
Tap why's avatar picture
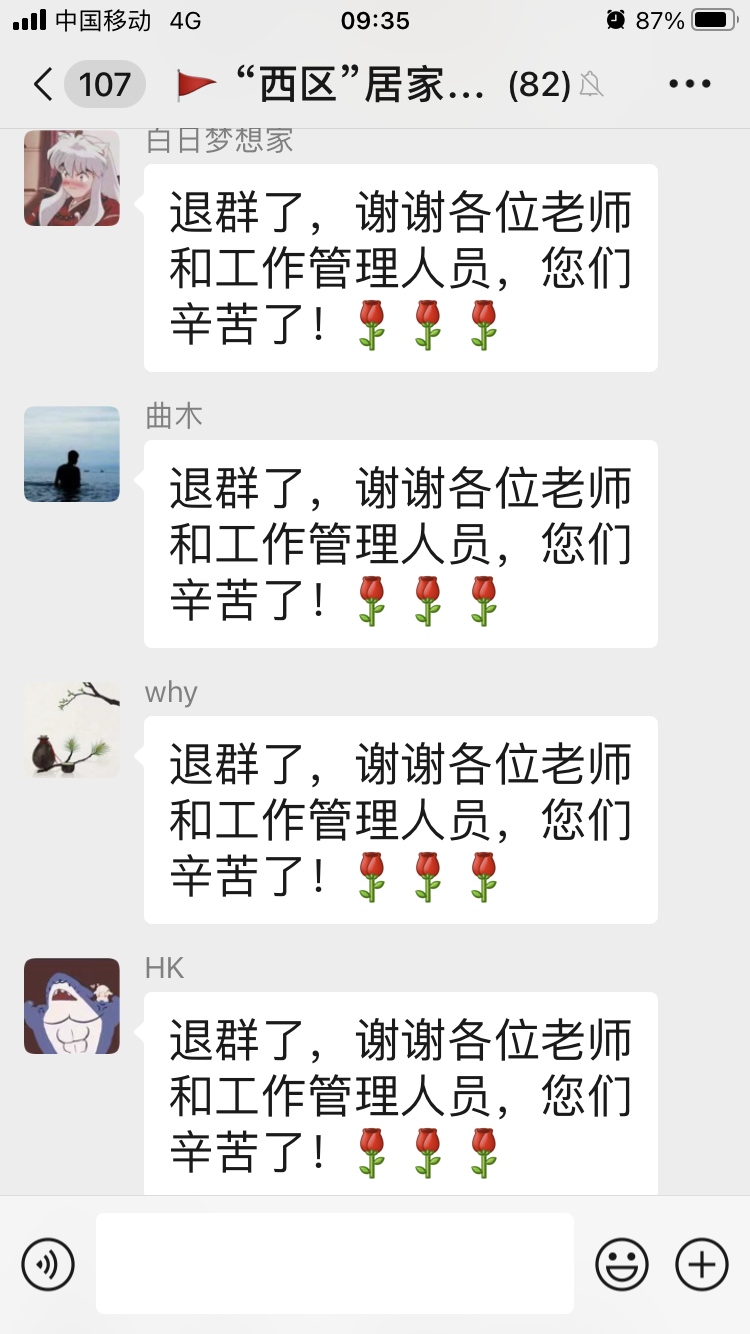[72, 730]
